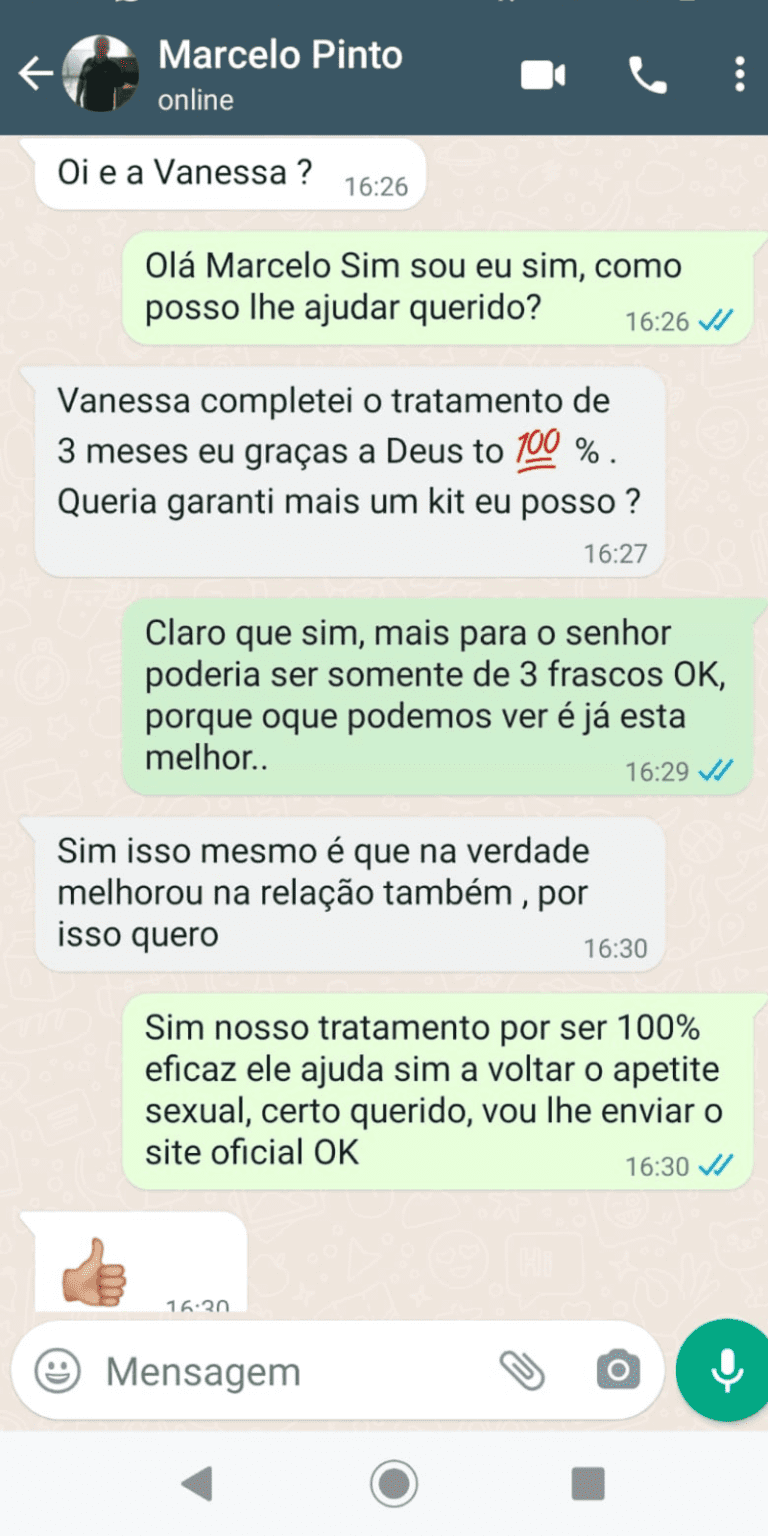Open Marcelo Pinto's contact info
The image size is (768, 1536).
(280, 72)
